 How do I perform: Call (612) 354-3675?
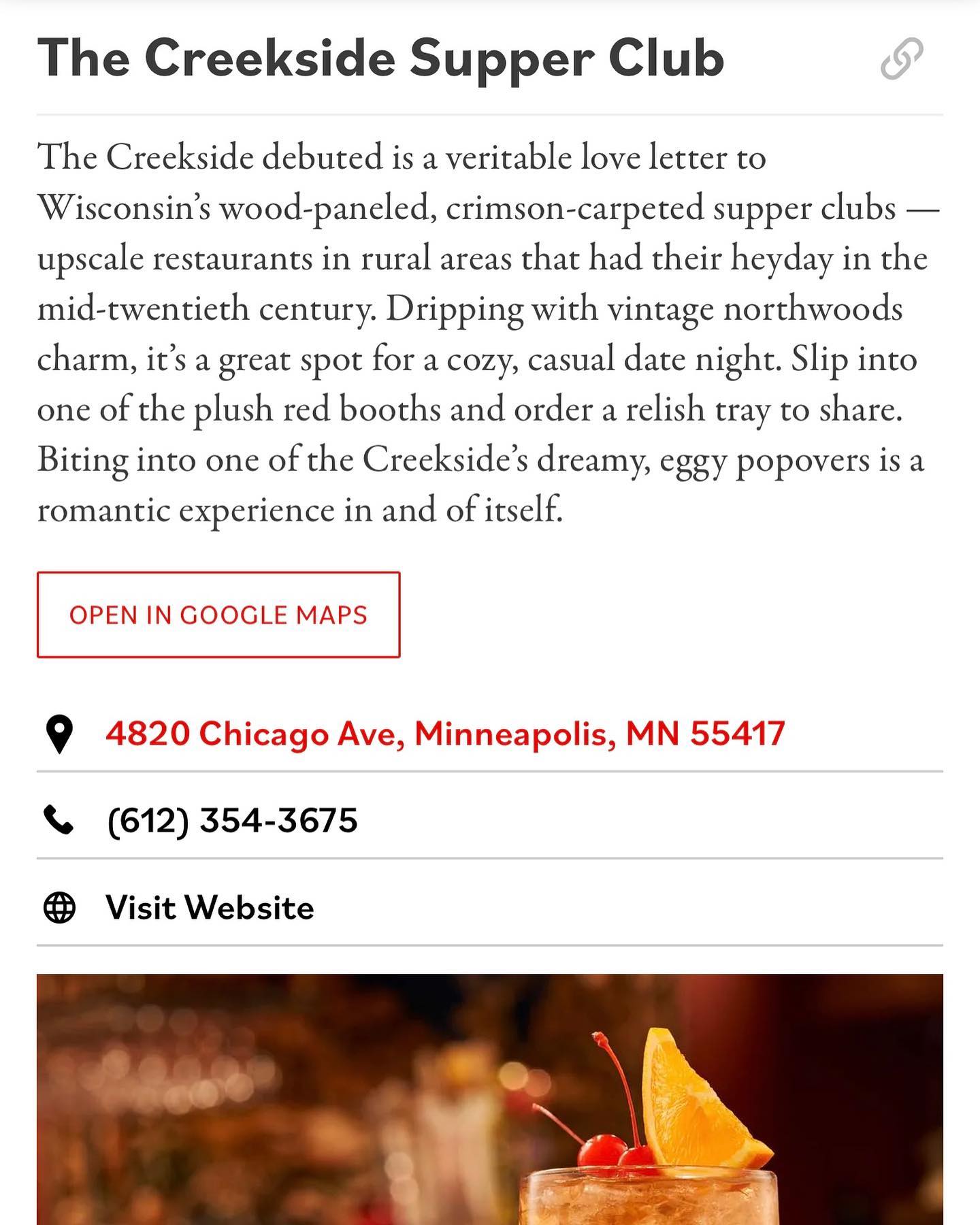tap(232, 820)
